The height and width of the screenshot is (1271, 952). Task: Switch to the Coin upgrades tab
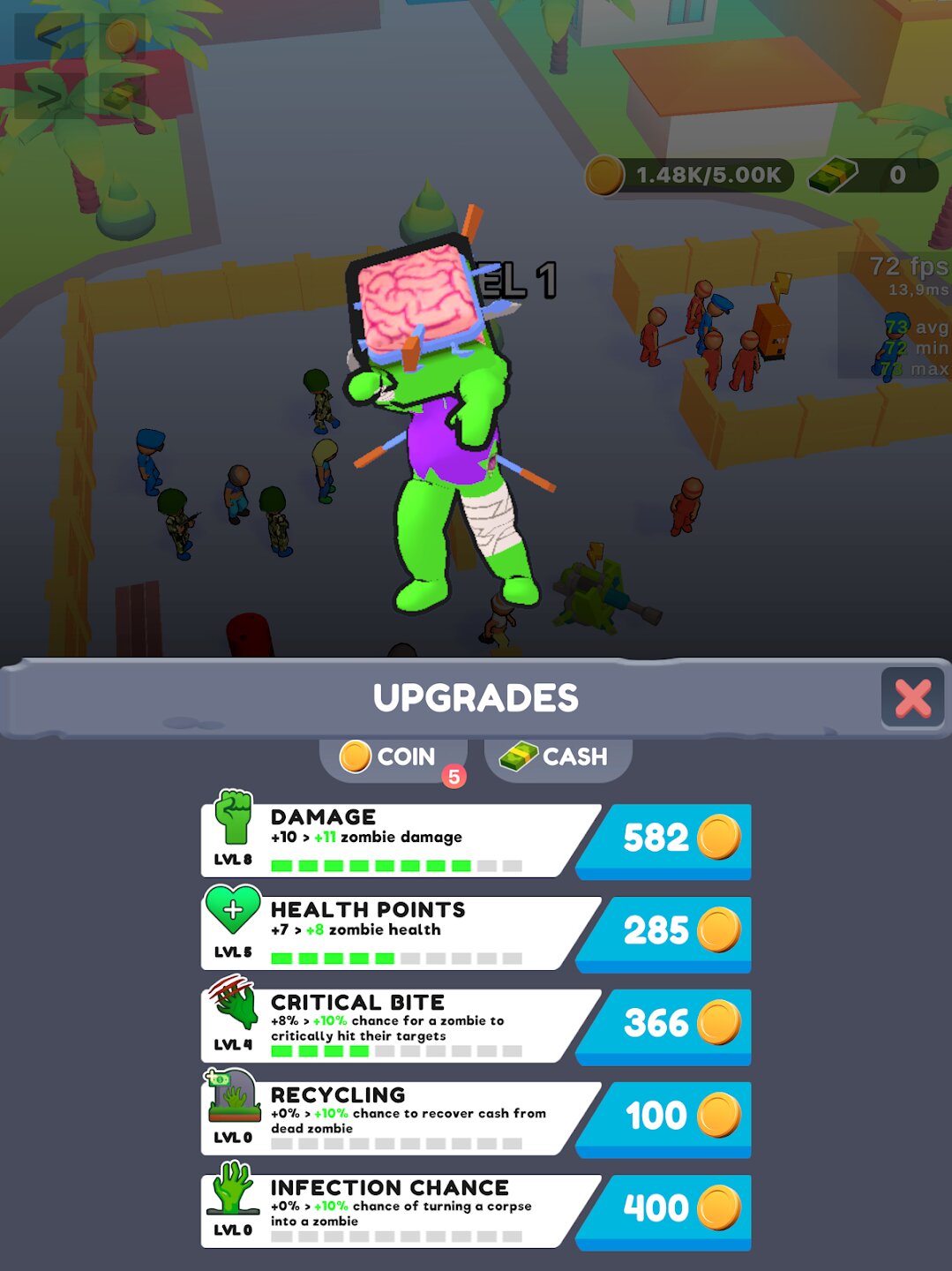tap(392, 757)
